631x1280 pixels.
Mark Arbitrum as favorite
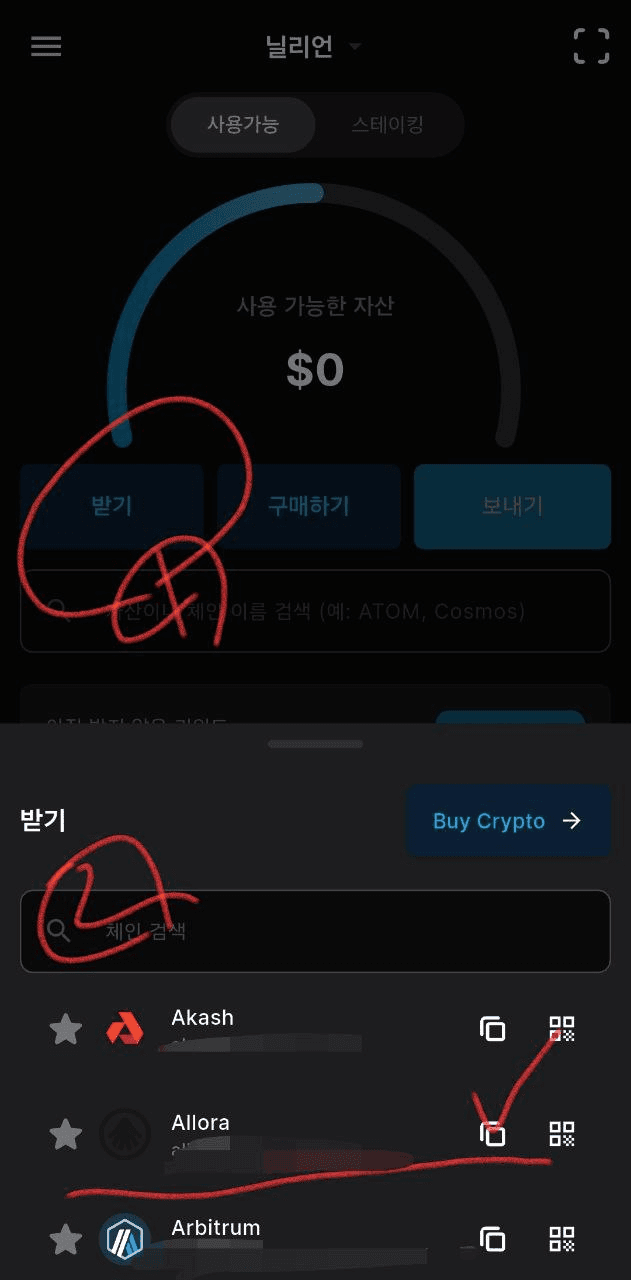pyautogui.click(x=66, y=1240)
